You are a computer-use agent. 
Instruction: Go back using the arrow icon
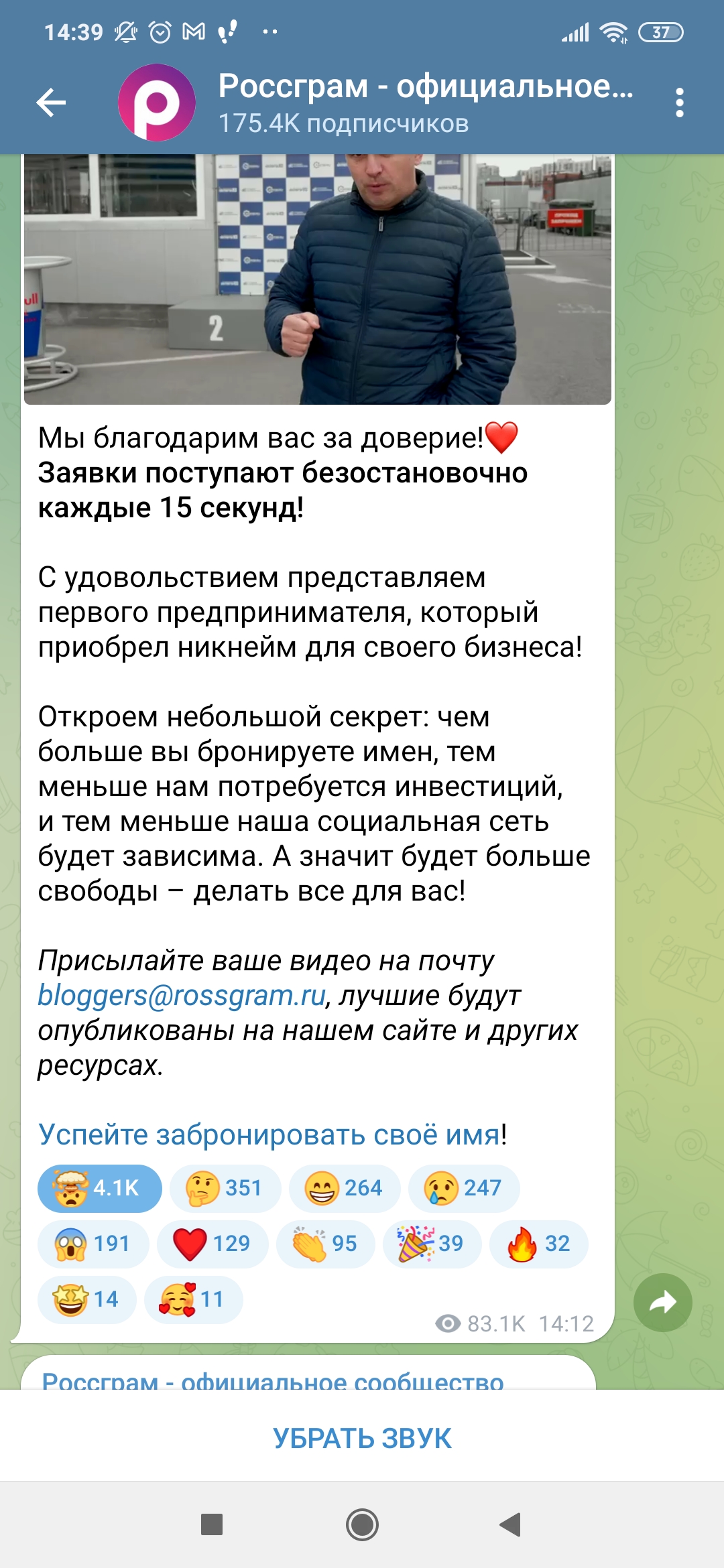(x=51, y=103)
